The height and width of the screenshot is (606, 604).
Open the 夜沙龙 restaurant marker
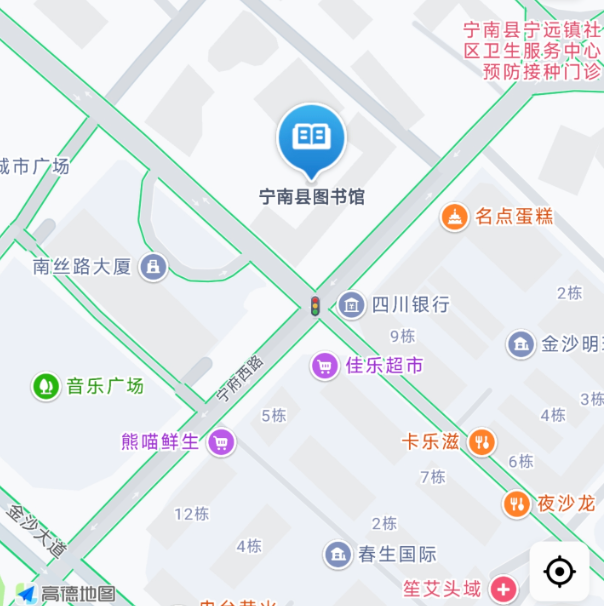[516, 504]
